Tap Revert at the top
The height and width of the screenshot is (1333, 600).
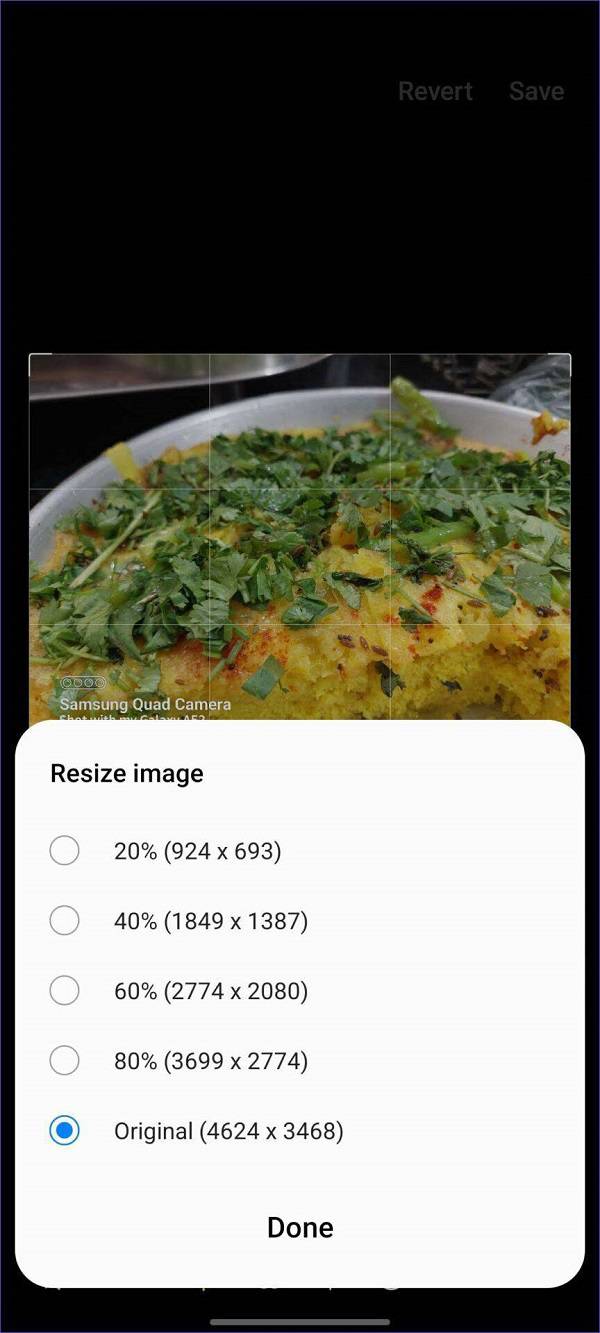point(435,91)
